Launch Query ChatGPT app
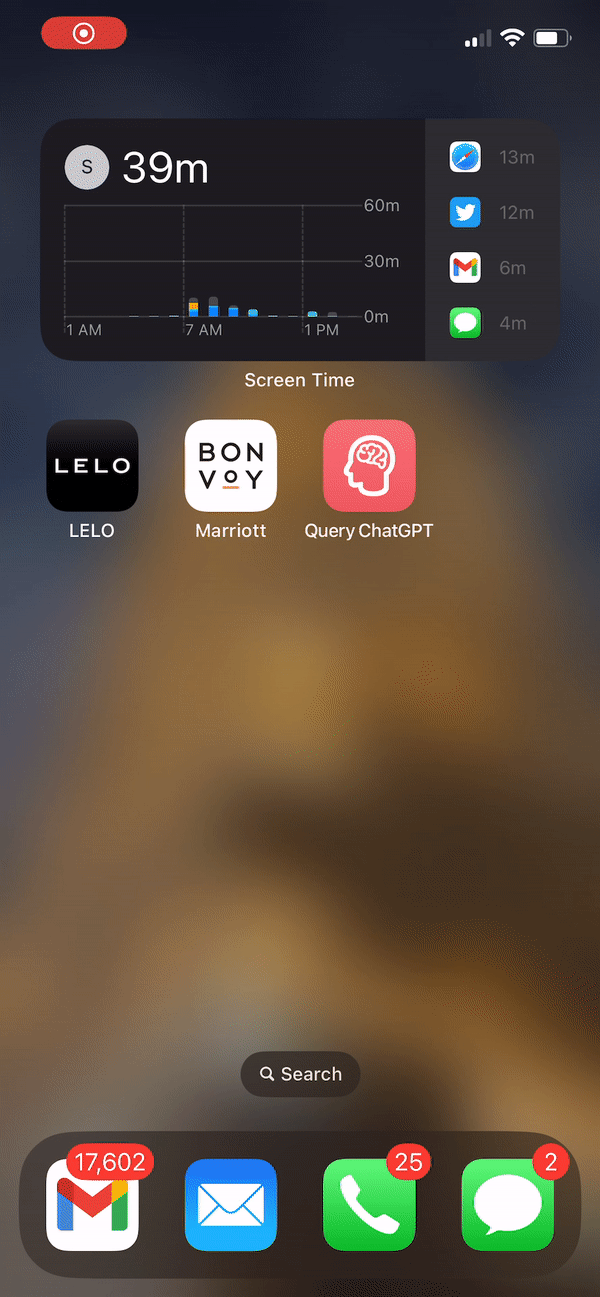The image size is (600, 1297). (x=369, y=466)
